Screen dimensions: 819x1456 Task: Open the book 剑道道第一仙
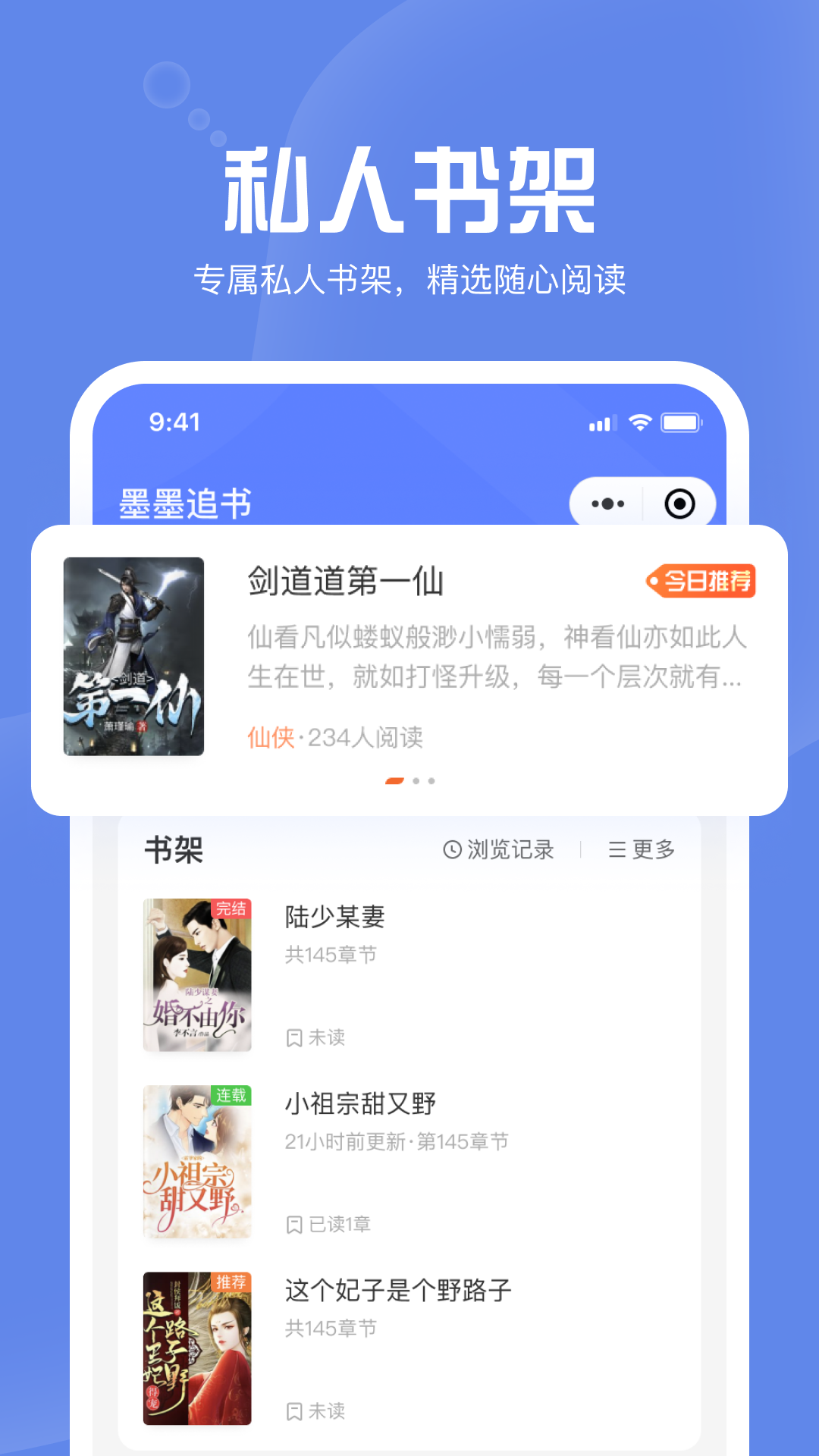click(x=345, y=581)
